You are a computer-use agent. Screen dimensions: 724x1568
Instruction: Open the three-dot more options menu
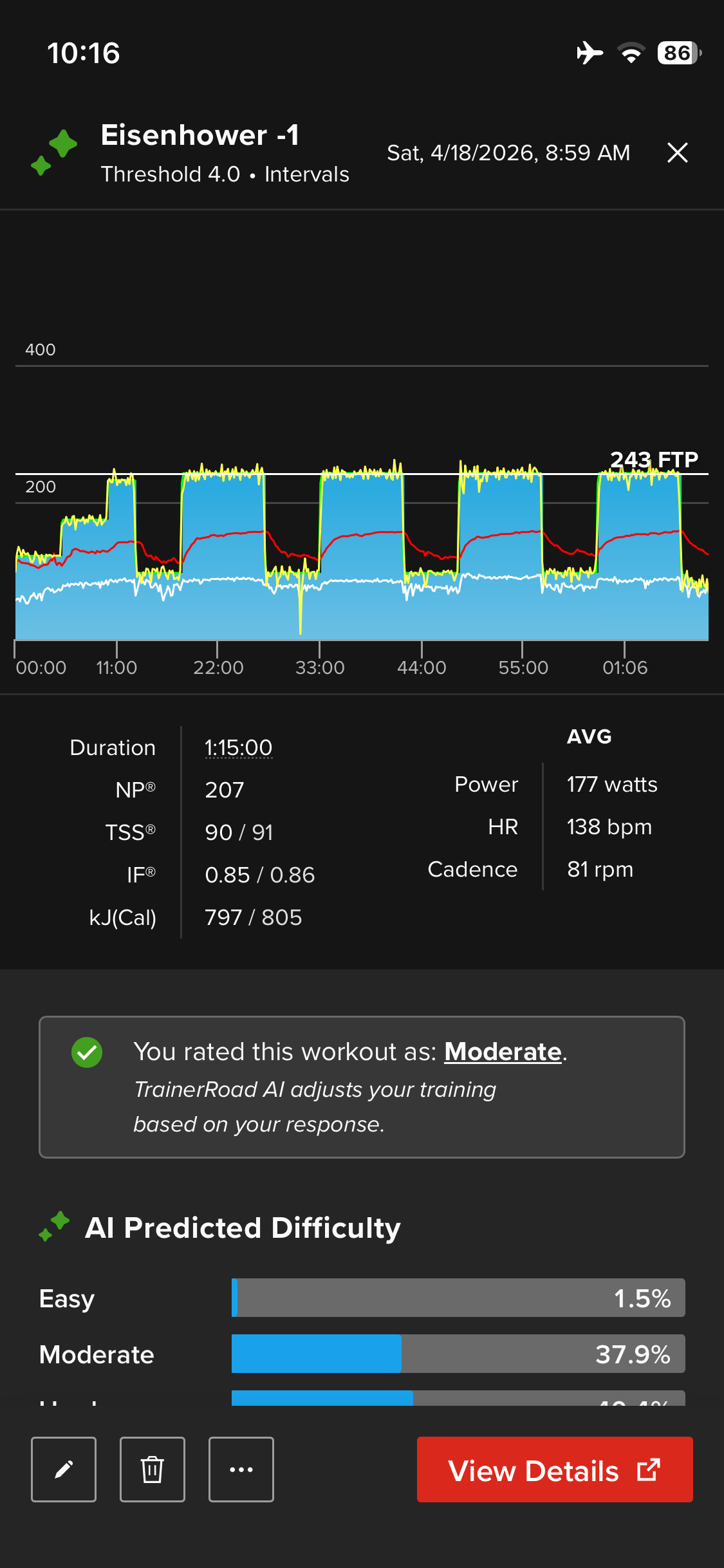241,1470
